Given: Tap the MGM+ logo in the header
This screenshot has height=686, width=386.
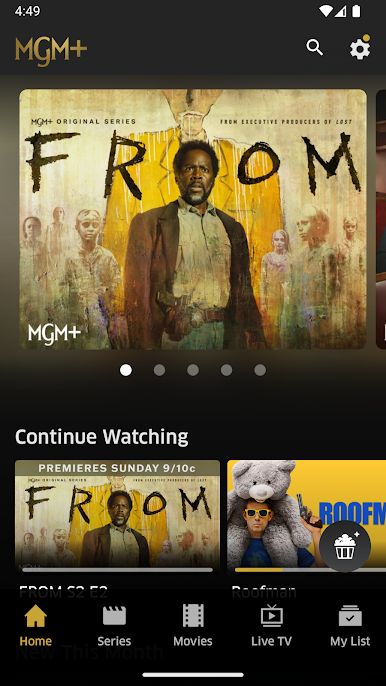Looking at the screenshot, I should pos(51,50).
